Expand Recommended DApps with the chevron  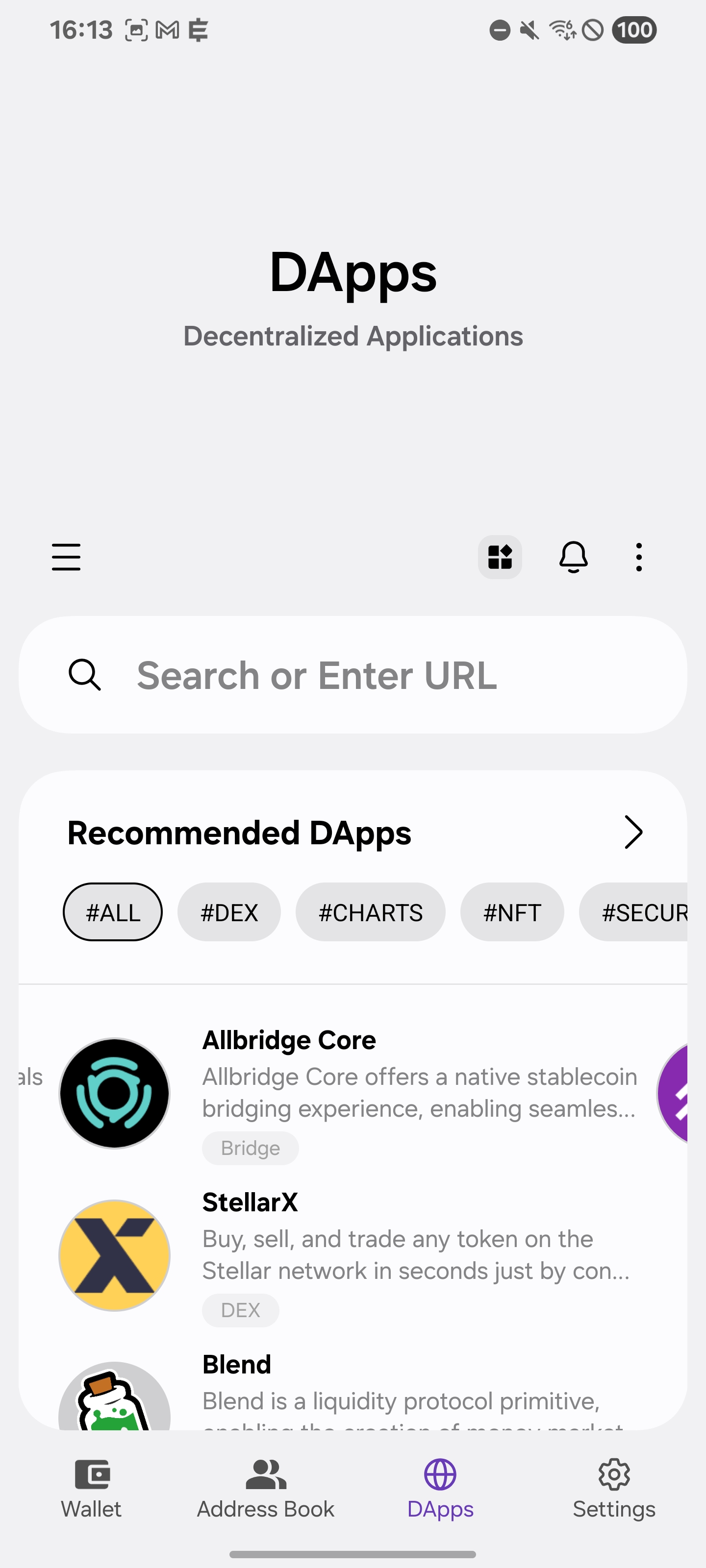click(633, 832)
